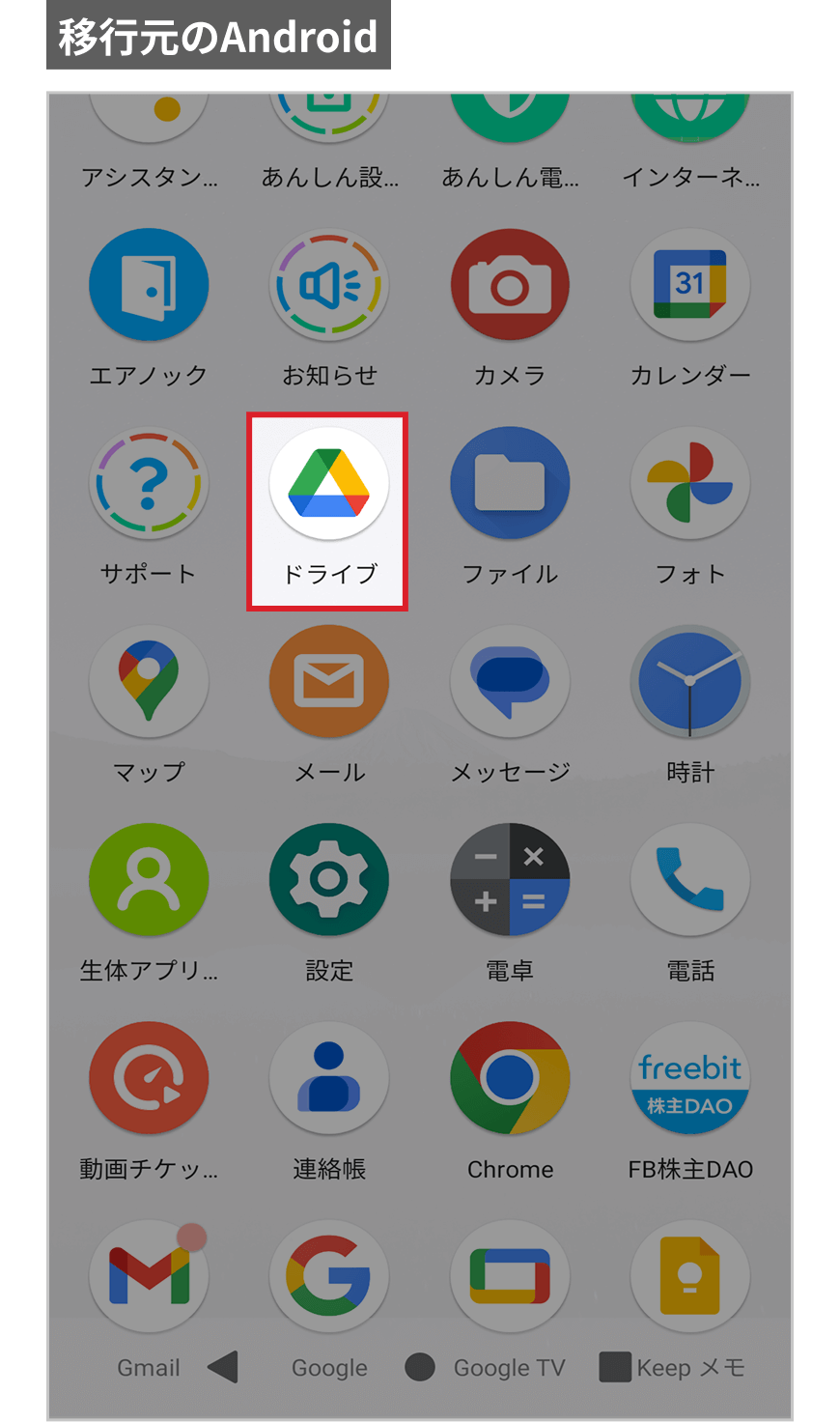This screenshot has width=840, height=1422.
Task: Launch the 電卓 calculator
Action: [x=510, y=881]
